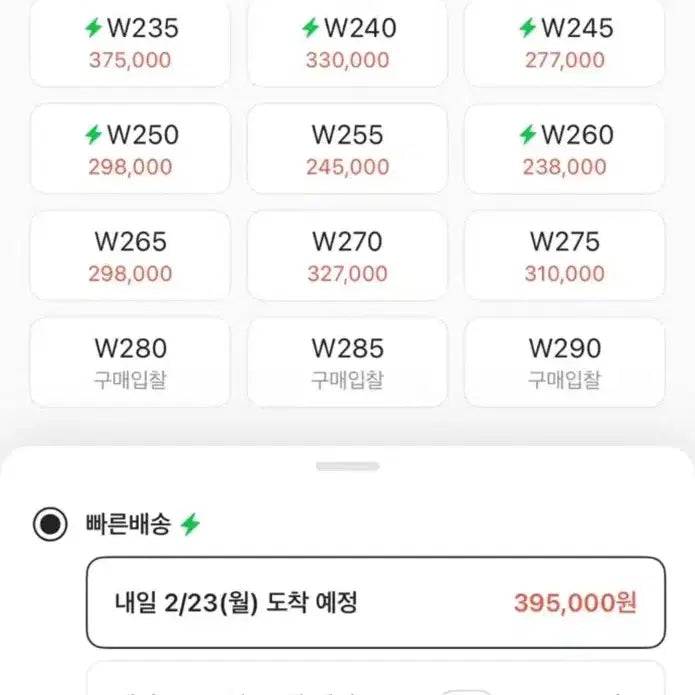695x695 pixels.
Task: Pick the W270 size tile
Action: pos(347,256)
